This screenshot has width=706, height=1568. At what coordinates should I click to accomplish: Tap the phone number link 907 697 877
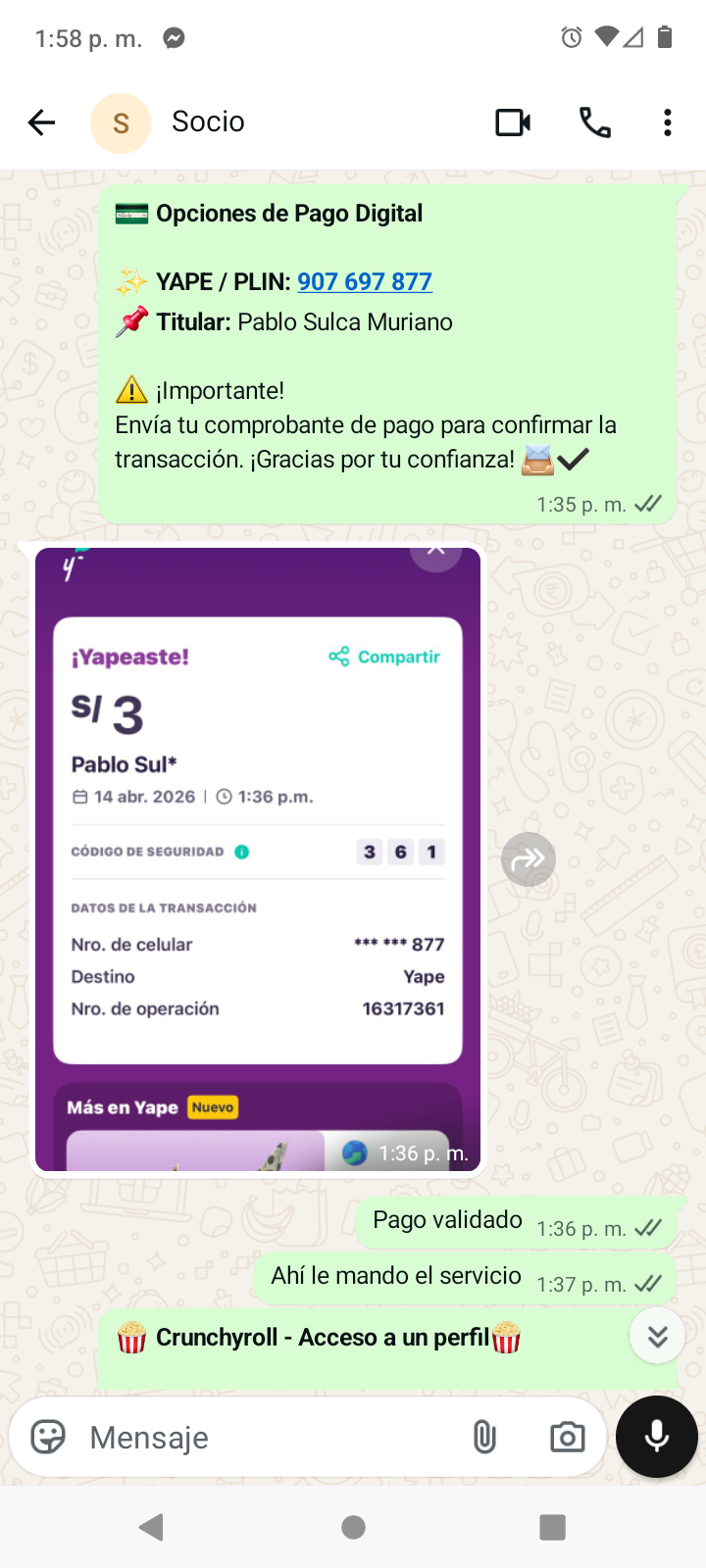(x=365, y=282)
